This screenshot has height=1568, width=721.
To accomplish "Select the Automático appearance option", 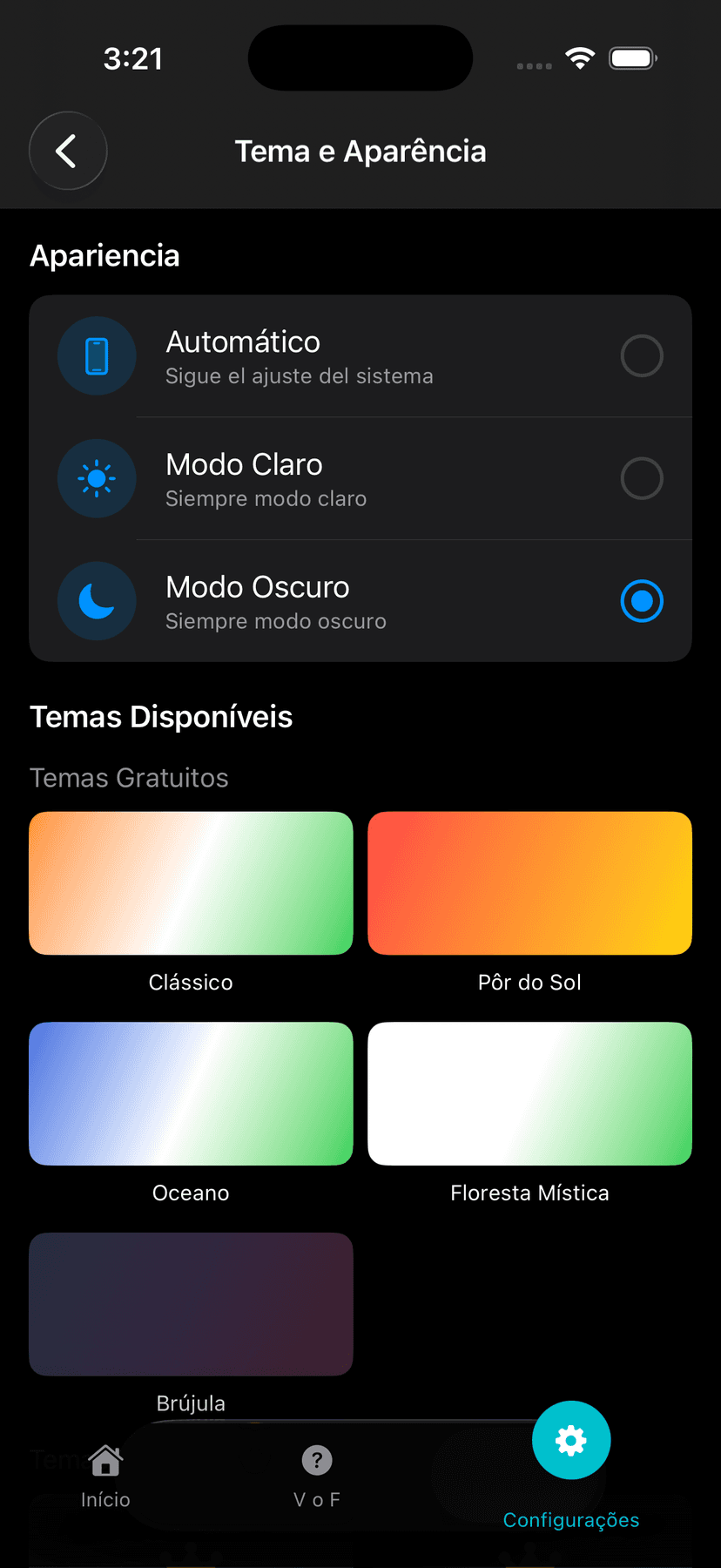I will 360,356.
